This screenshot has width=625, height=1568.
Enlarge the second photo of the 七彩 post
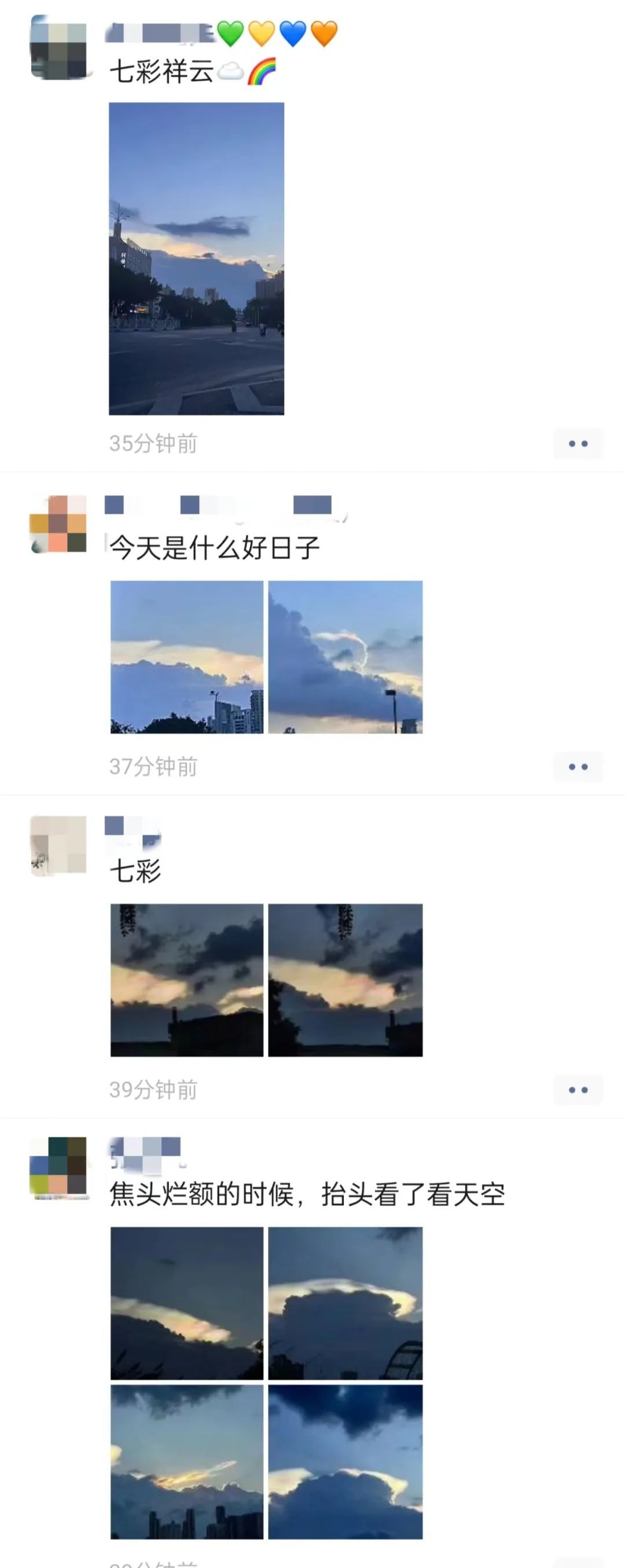tap(345, 980)
